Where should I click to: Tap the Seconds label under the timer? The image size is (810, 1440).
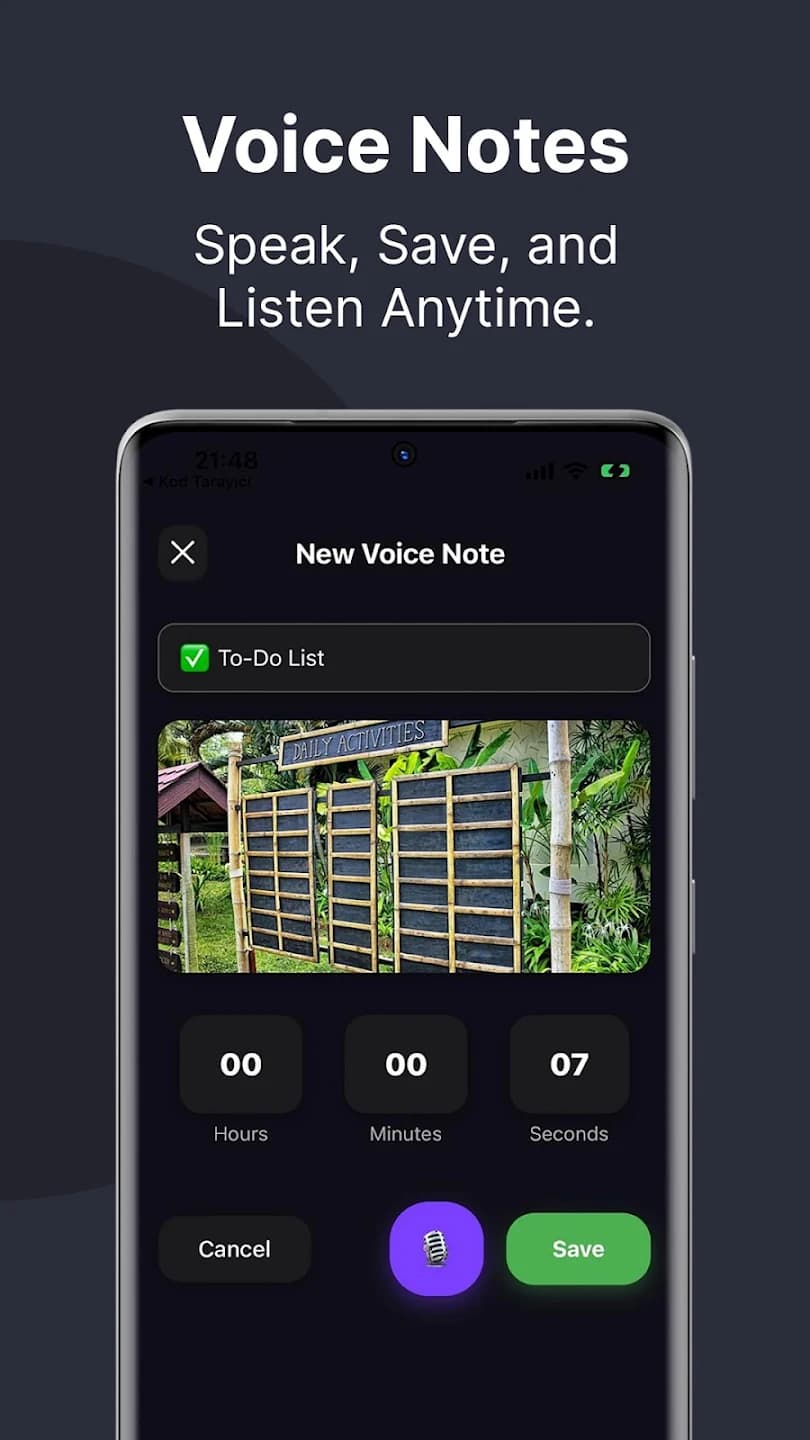[569, 1133]
